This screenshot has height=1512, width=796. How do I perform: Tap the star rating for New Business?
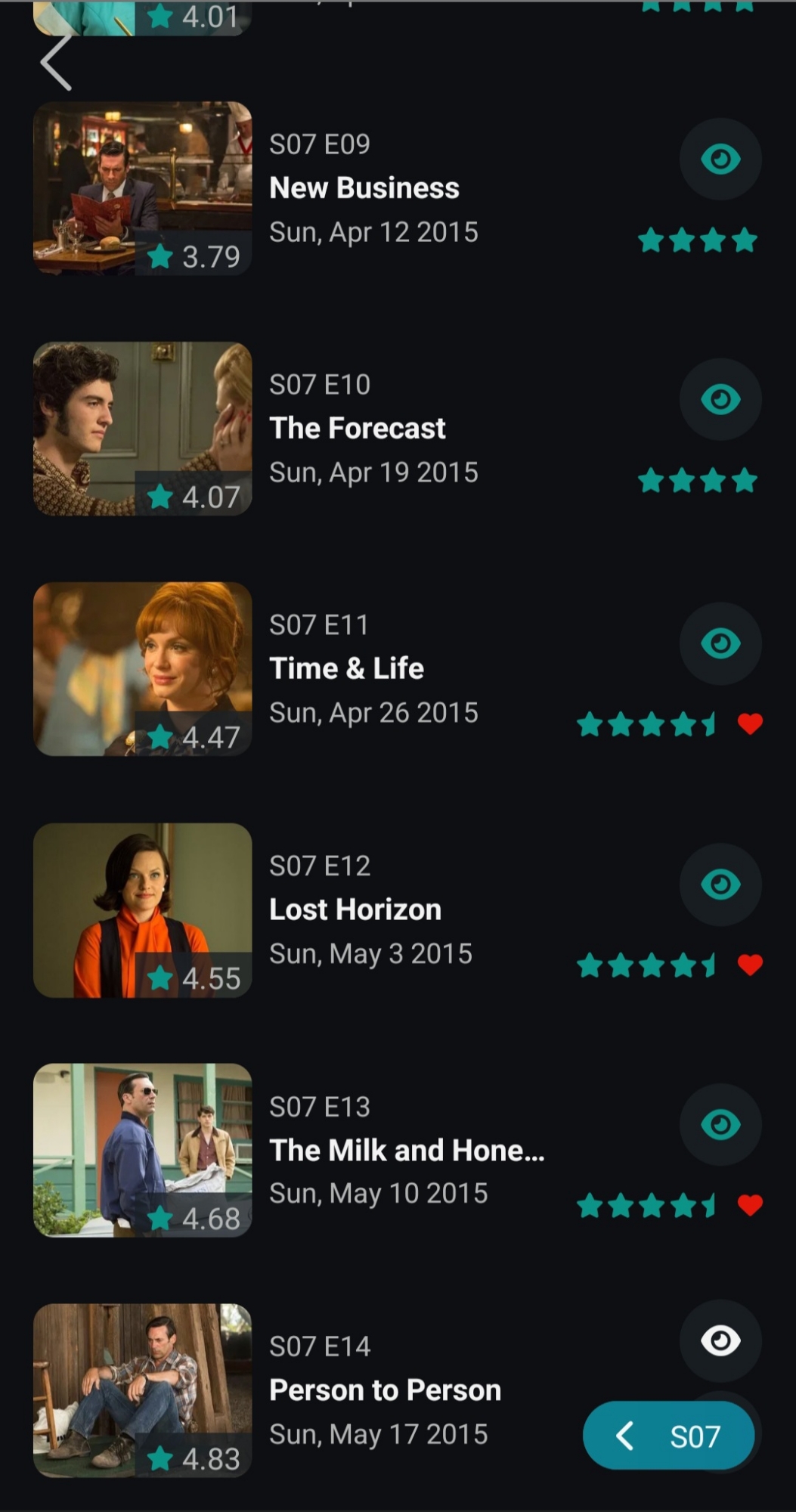(697, 240)
